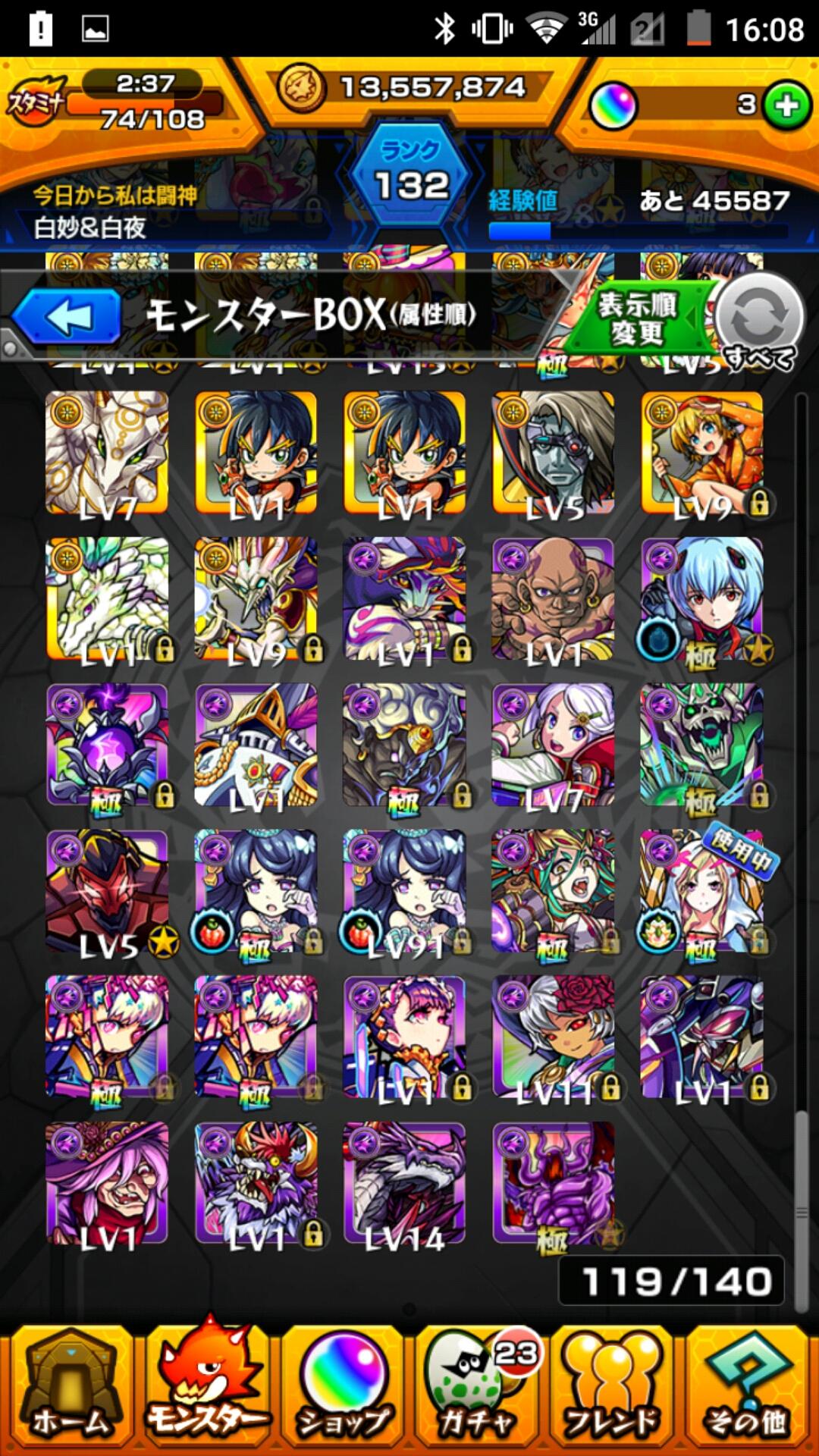Select the pink-haired witch LV1 monster
Image resolution: width=819 pixels, height=1456 pixels.
pyautogui.click(x=107, y=1183)
